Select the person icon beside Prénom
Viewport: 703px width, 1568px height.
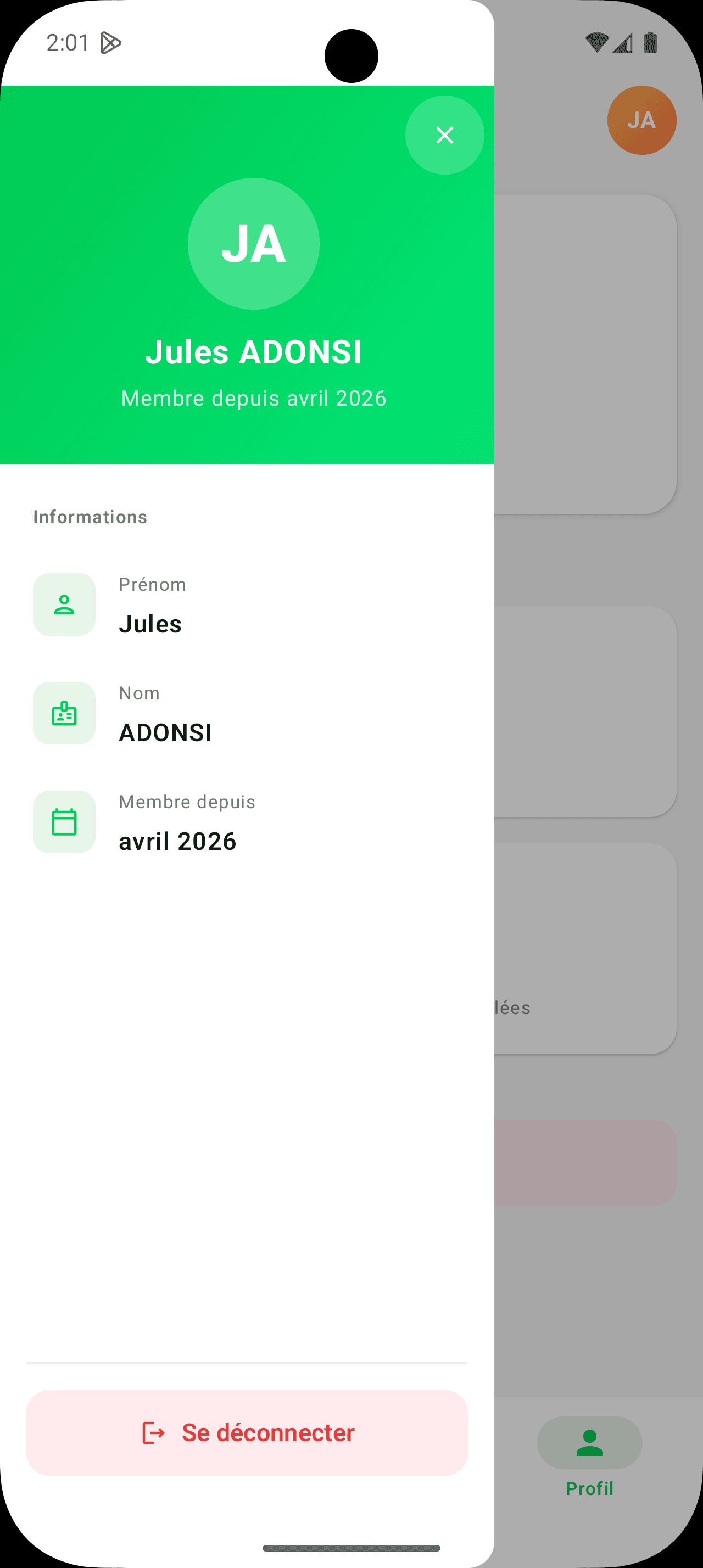[64, 604]
